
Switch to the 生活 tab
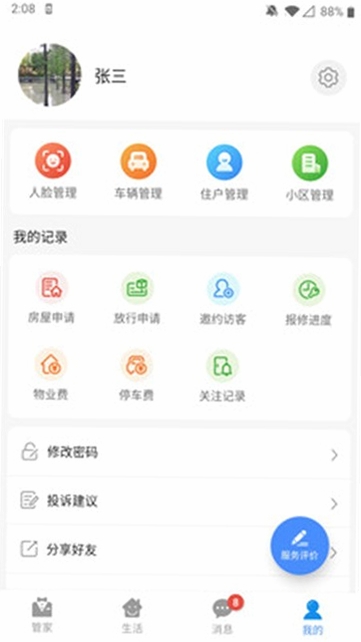[132, 616]
